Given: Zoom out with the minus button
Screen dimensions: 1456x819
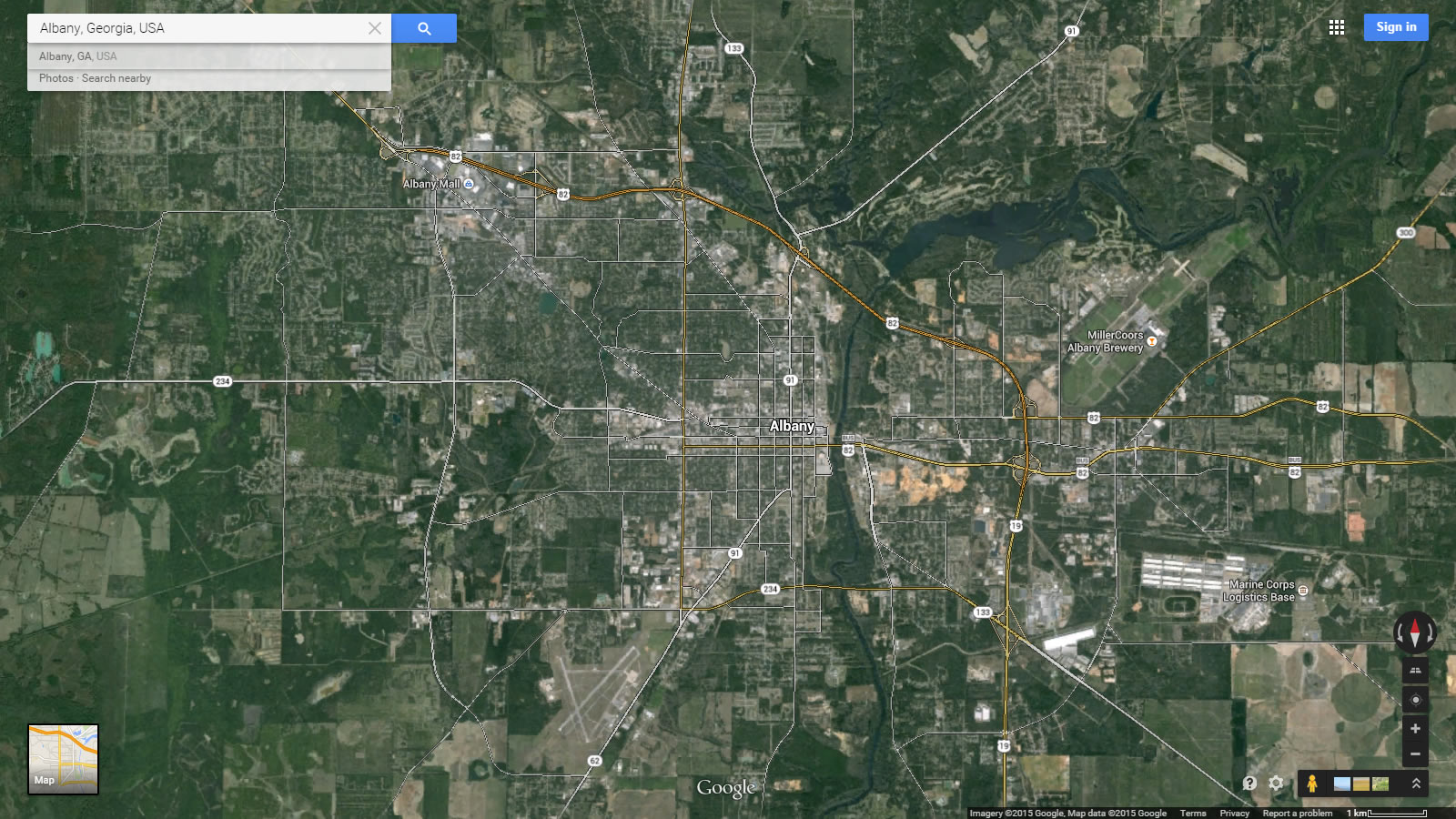Looking at the screenshot, I should [1415, 754].
